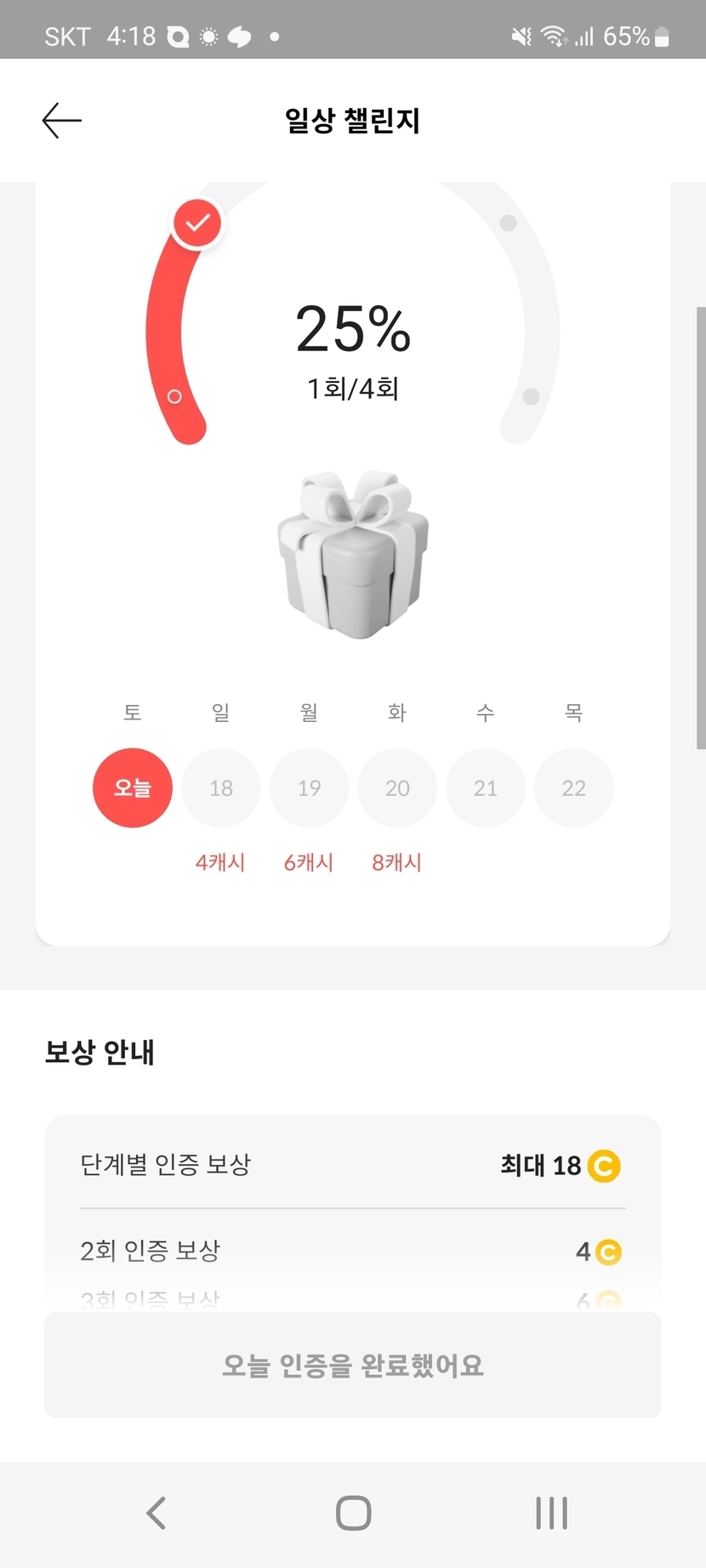Open the gift box reward
The width and height of the screenshot is (706, 1568).
[353, 554]
